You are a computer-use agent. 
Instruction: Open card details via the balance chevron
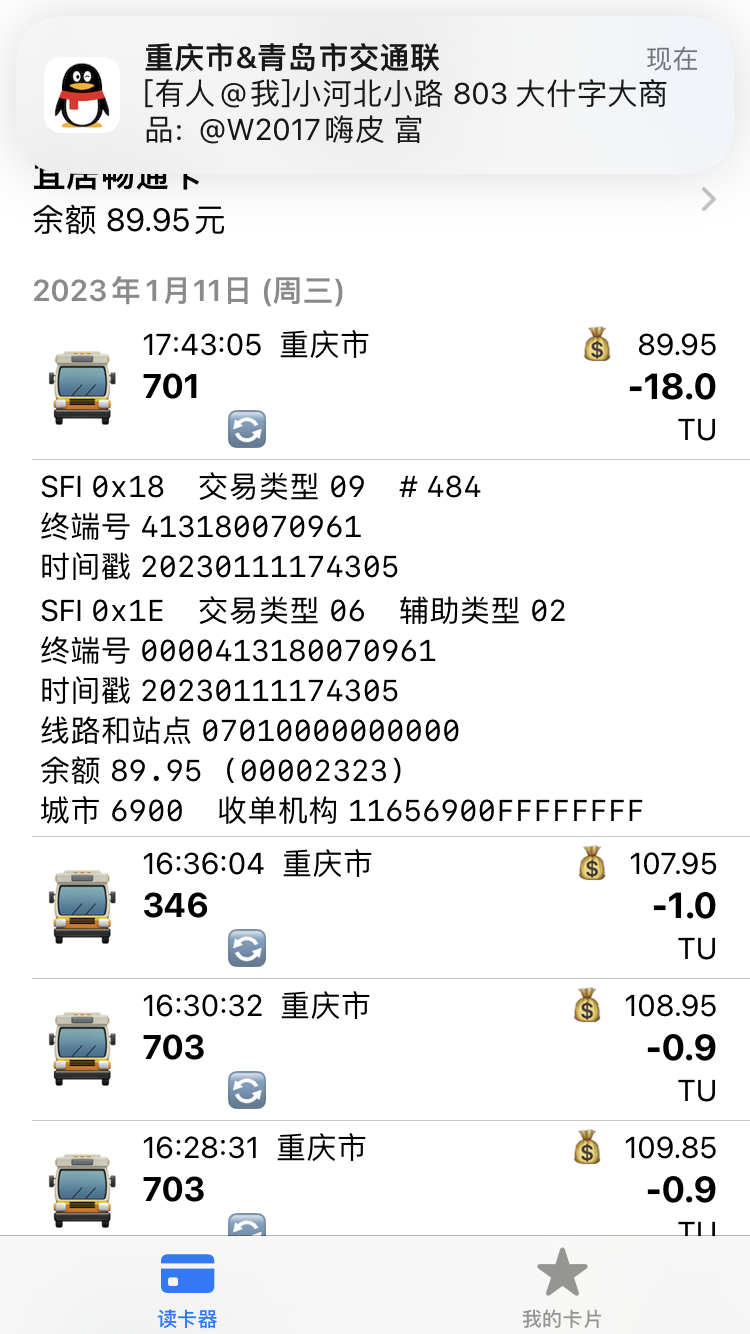pyautogui.click(x=709, y=200)
